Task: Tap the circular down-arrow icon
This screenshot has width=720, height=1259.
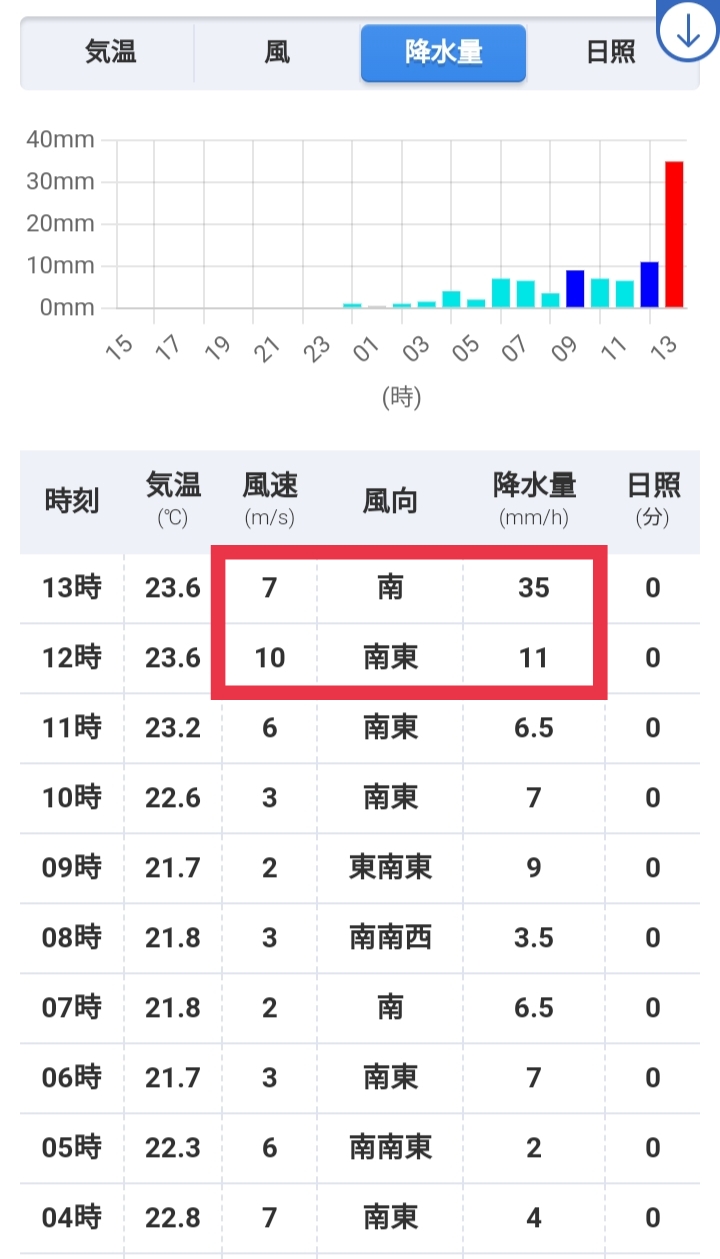Action: click(688, 31)
